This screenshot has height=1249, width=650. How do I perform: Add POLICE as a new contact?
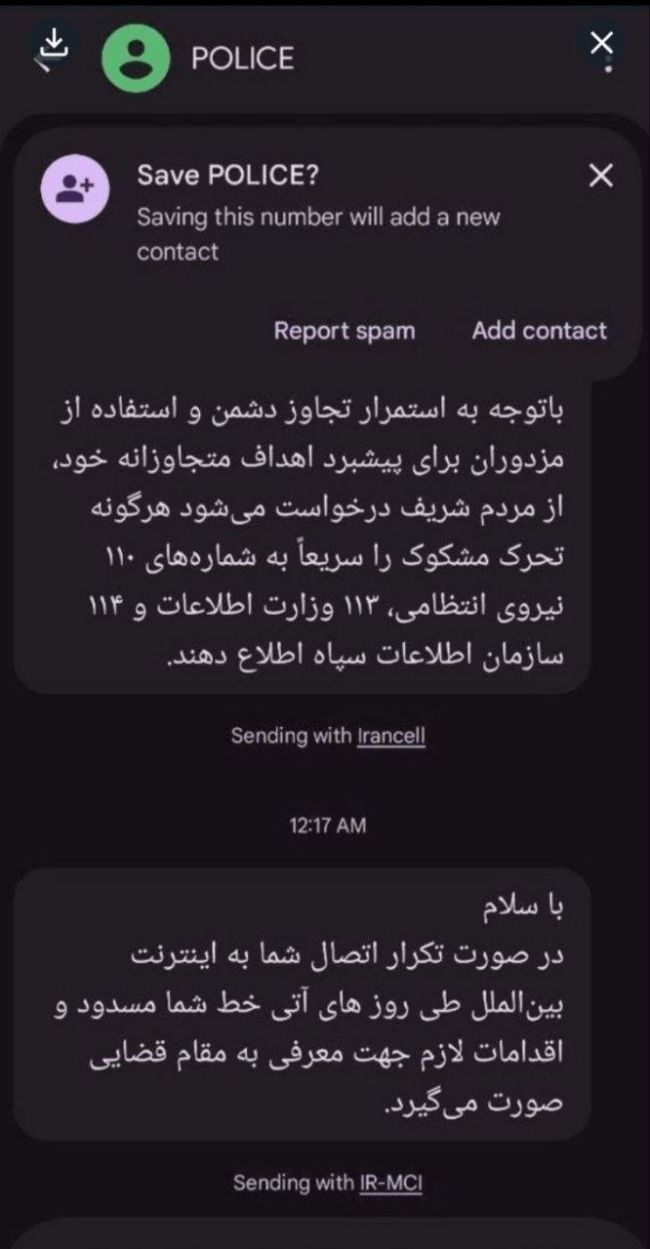[x=539, y=331]
